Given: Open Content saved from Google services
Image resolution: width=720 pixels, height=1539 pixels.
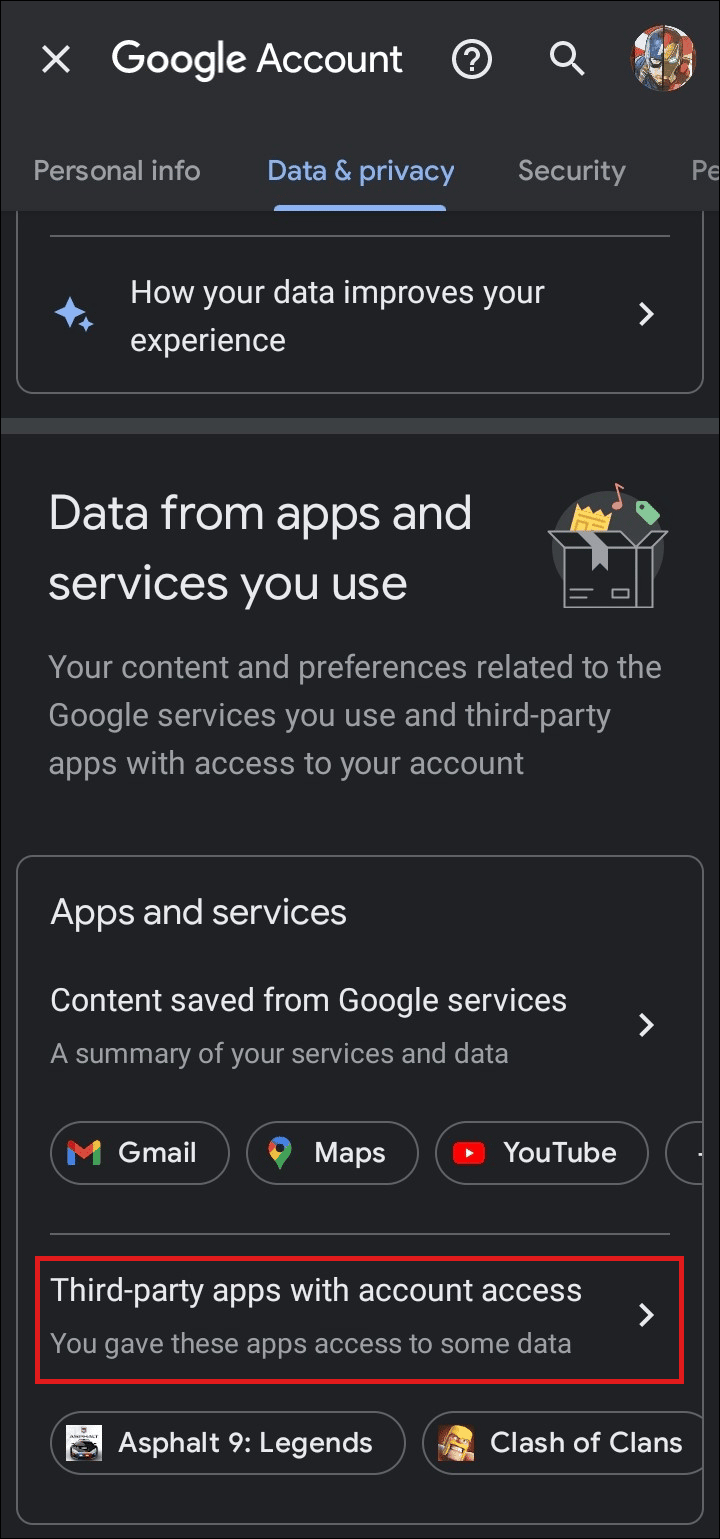Looking at the screenshot, I should (x=360, y=1025).
